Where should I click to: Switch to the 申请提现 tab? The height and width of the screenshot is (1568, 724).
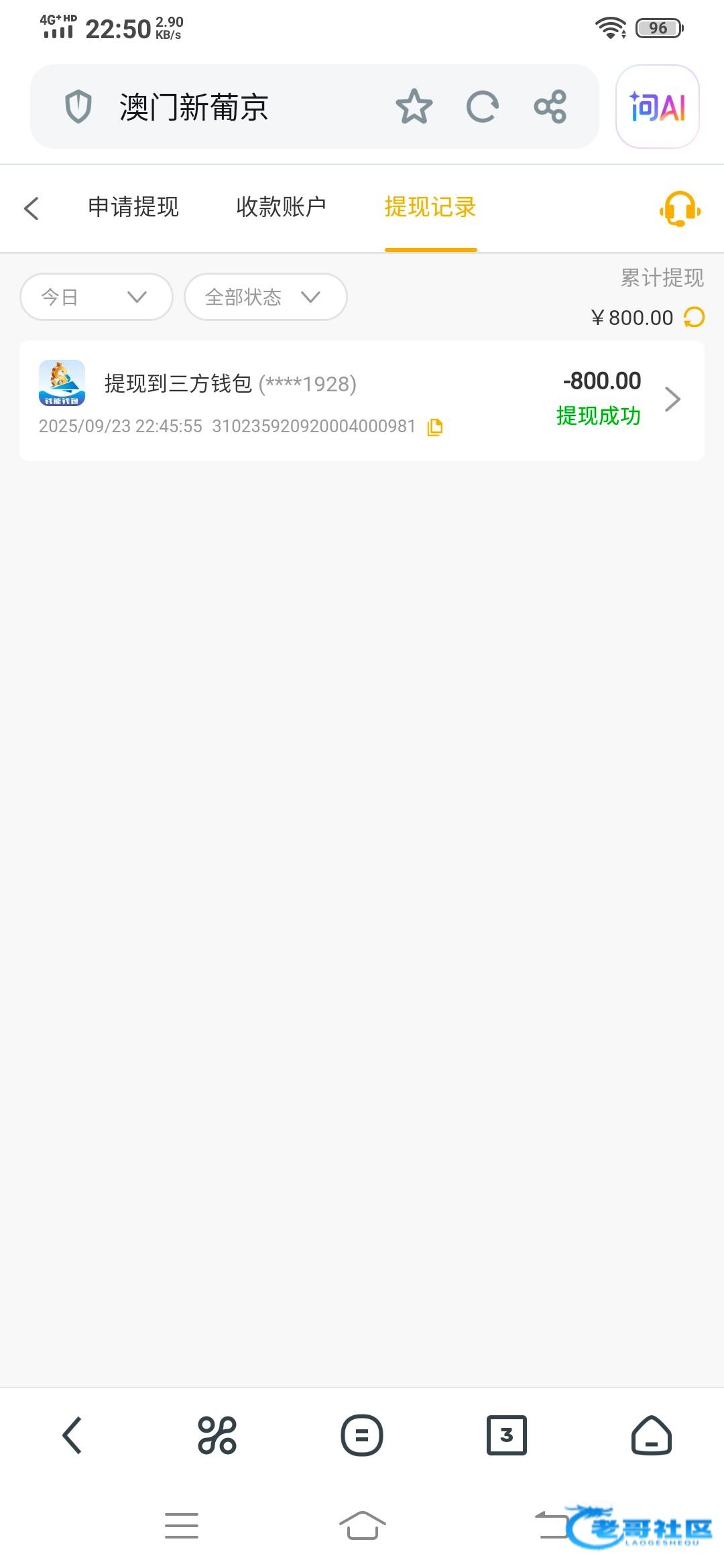[133, 207]
